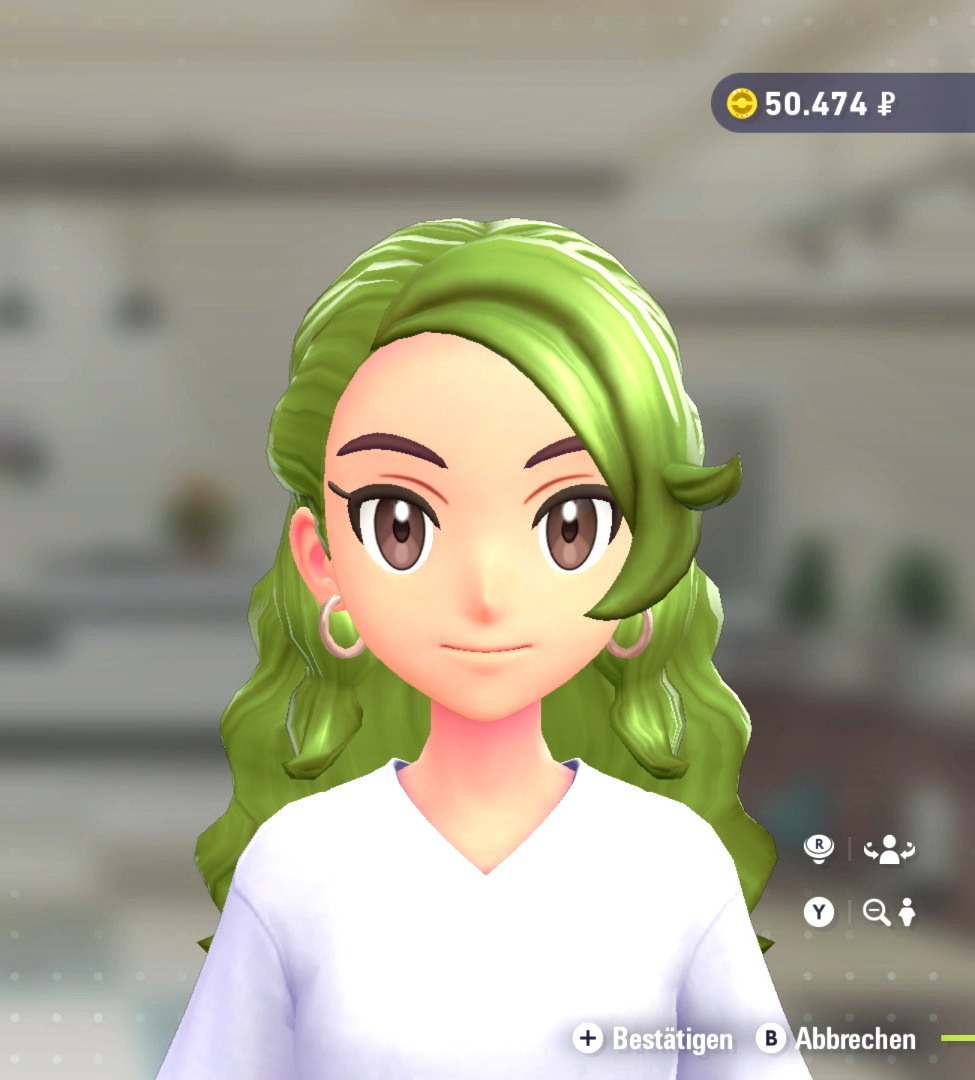Zoom out to full body view
This screenshot has height=1080, width=975.
point(889,912)
